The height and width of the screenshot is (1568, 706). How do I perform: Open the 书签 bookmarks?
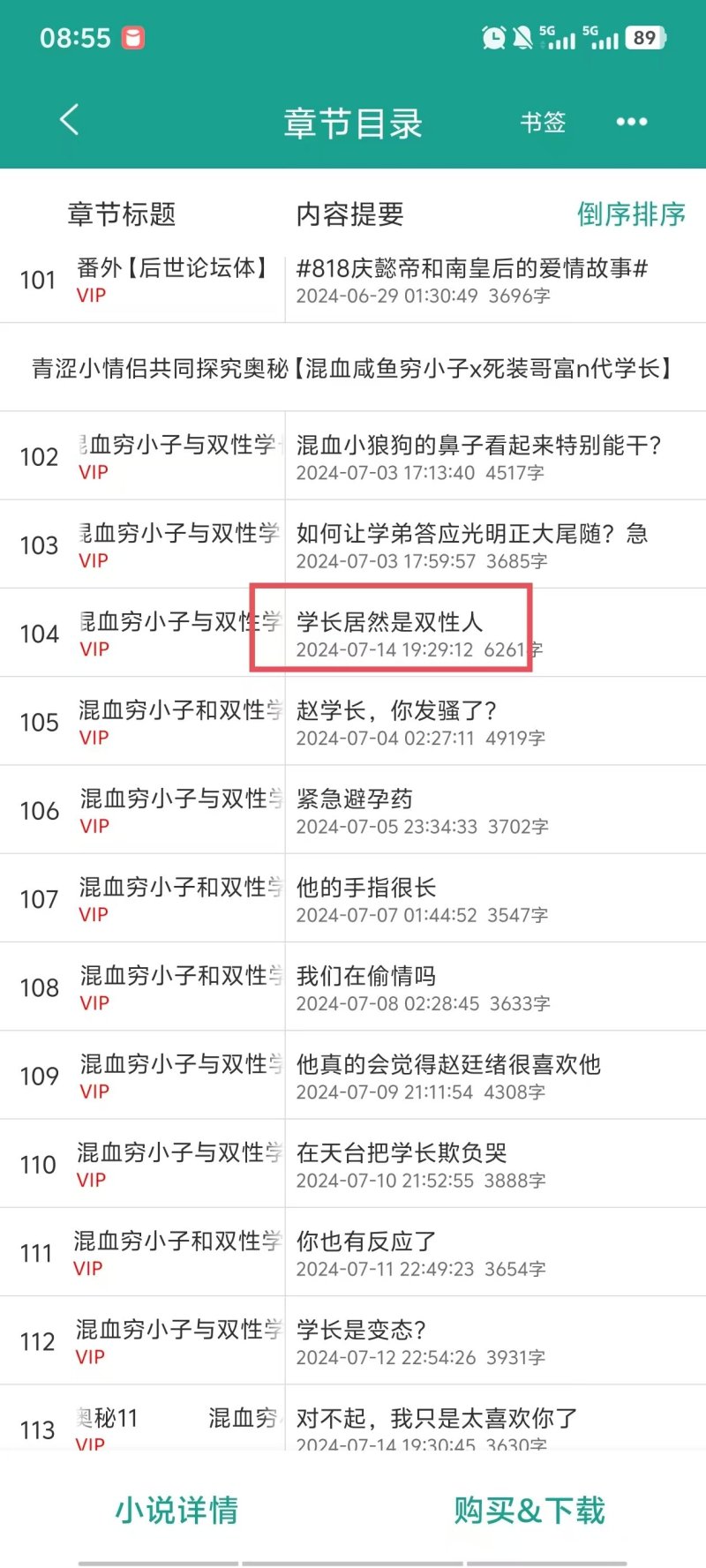(x=543, y=122)
